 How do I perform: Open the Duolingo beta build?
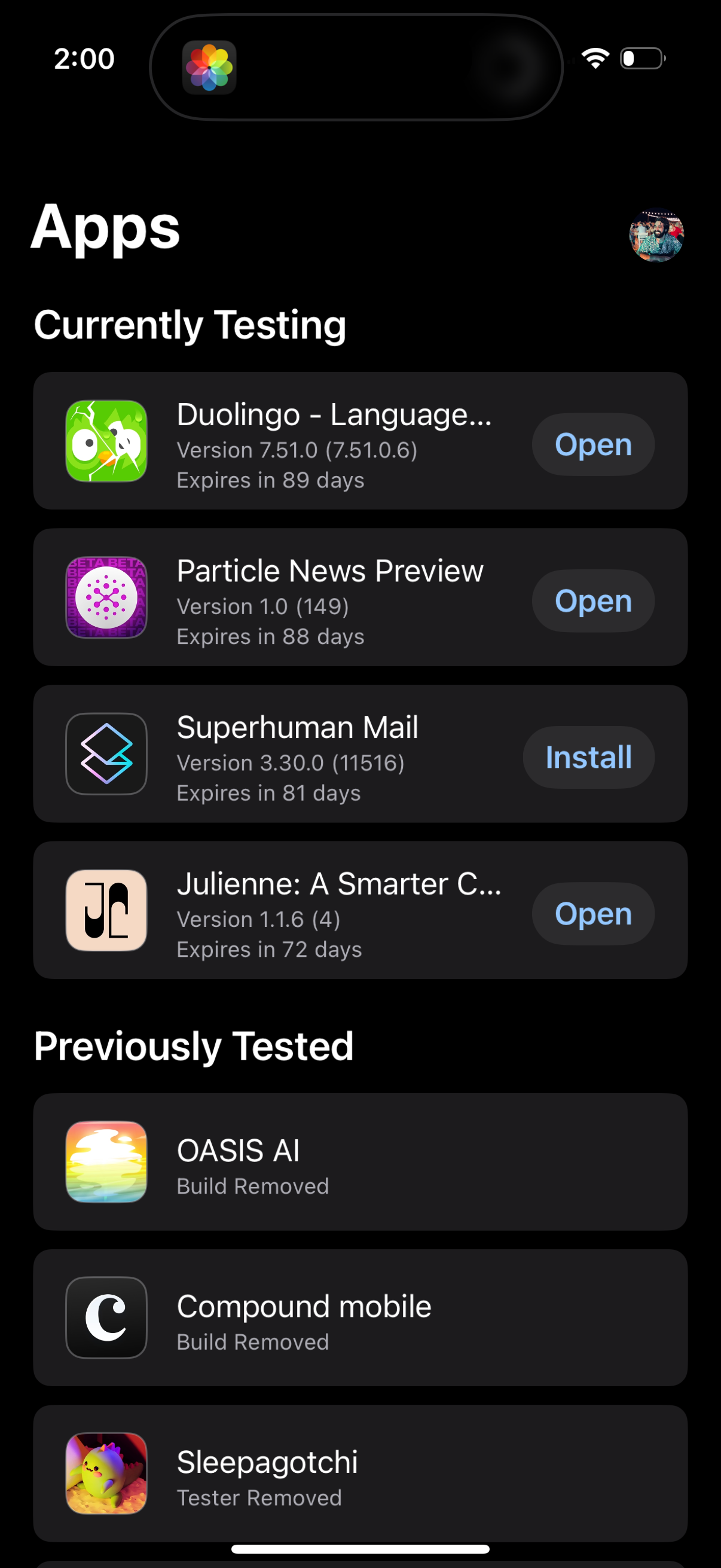(592, 444)
